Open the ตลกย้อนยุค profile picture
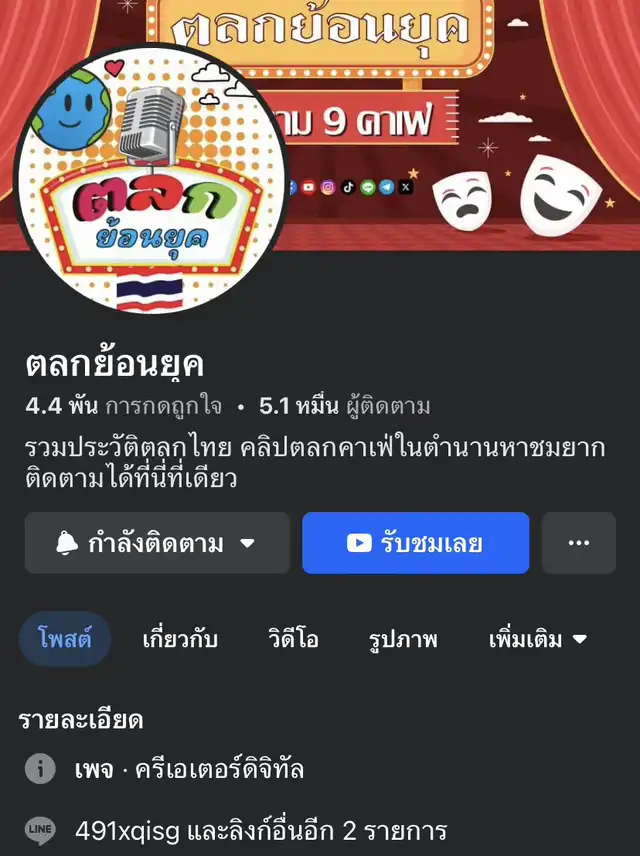Image resolution: width=640 pixels, height=856 pixels. [x=151, y=179]
